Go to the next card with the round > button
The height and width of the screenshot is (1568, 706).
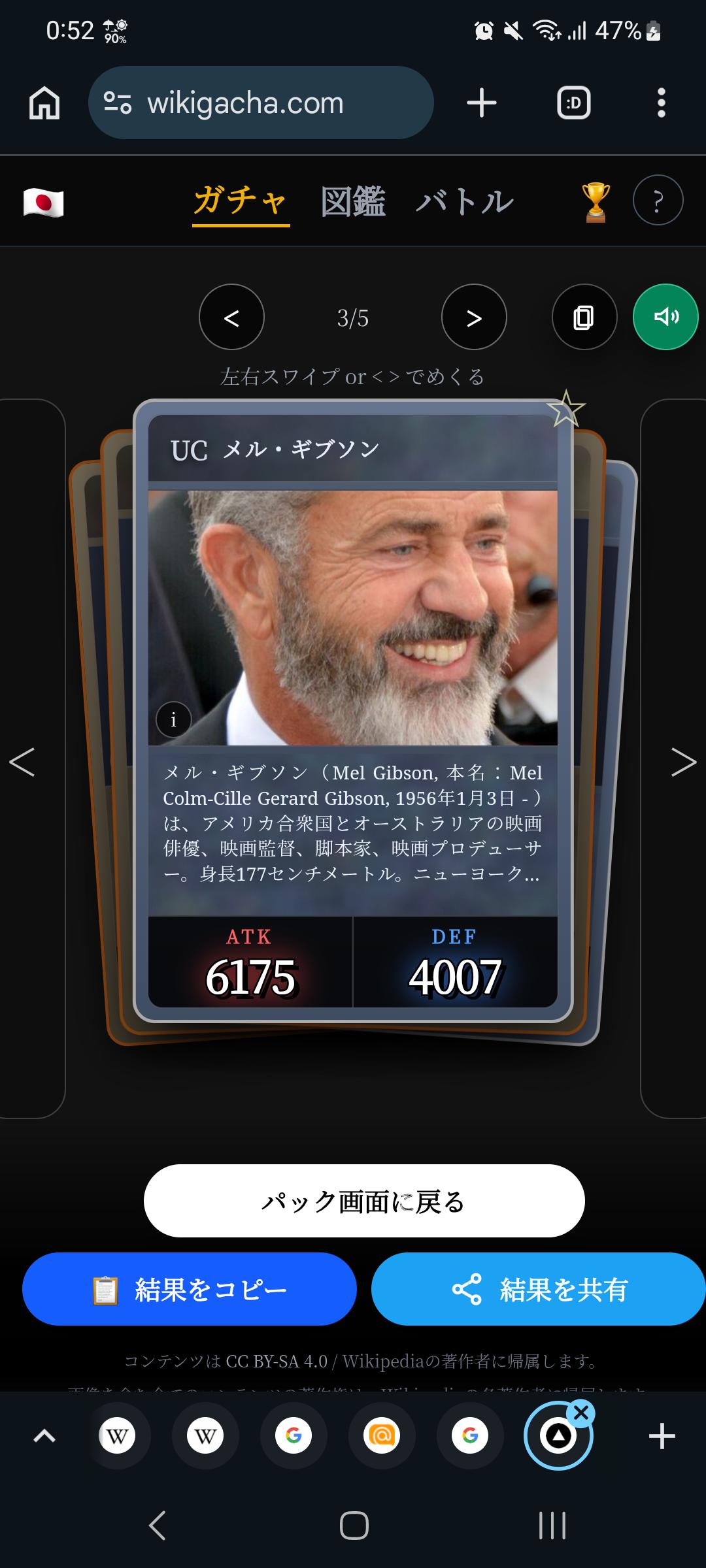tap(474, 318)
